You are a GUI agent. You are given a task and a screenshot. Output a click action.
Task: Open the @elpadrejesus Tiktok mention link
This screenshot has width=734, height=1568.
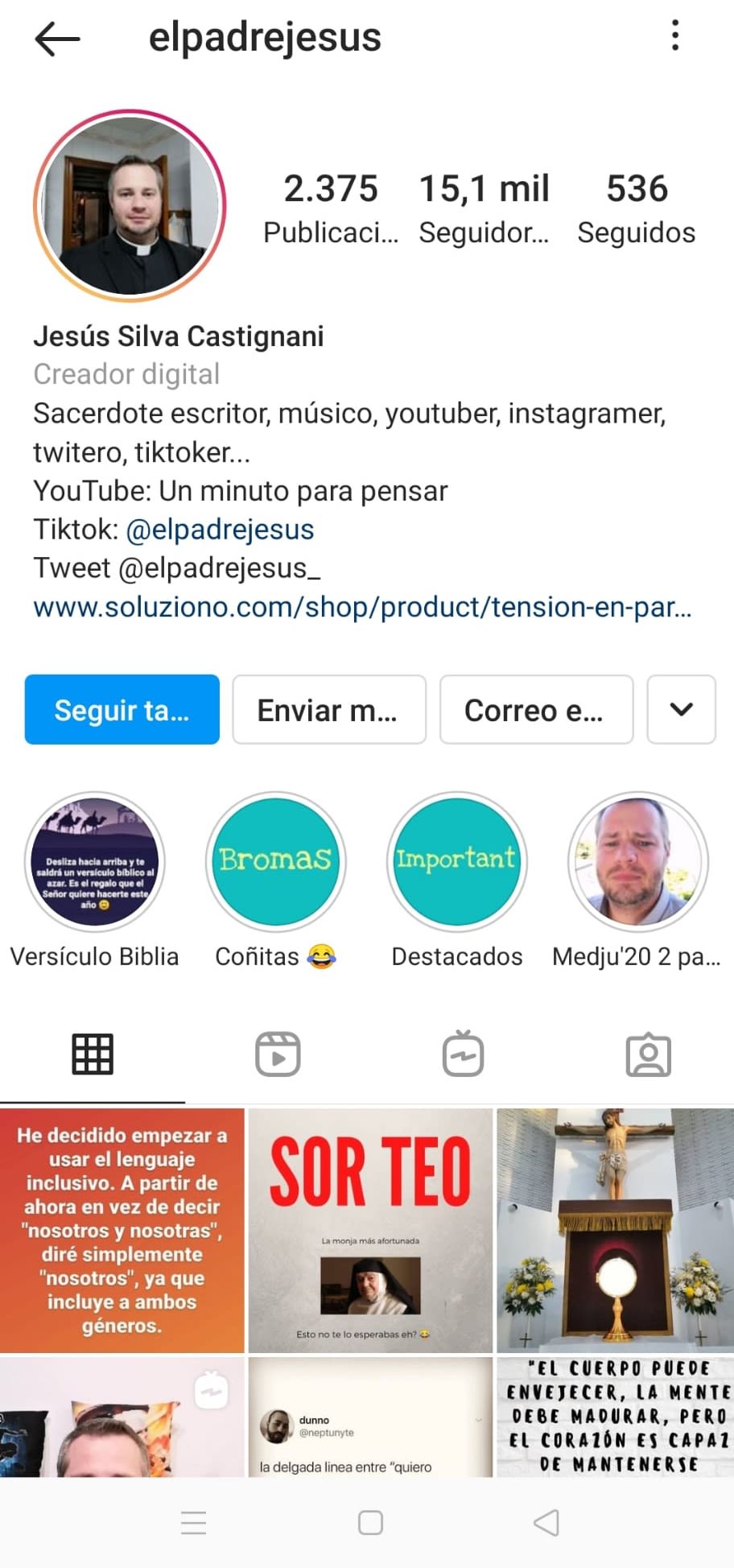coord(220,530)
